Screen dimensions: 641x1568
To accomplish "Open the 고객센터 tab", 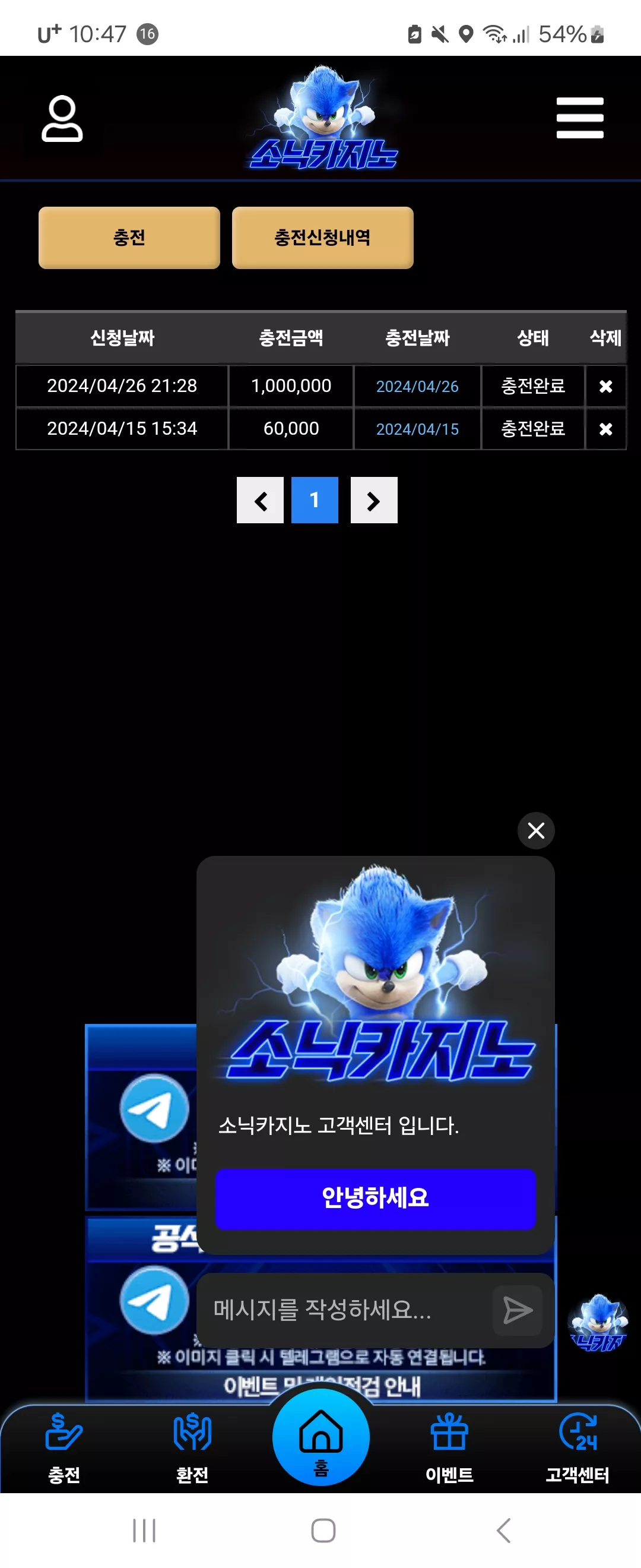I will click(577, 1449).
